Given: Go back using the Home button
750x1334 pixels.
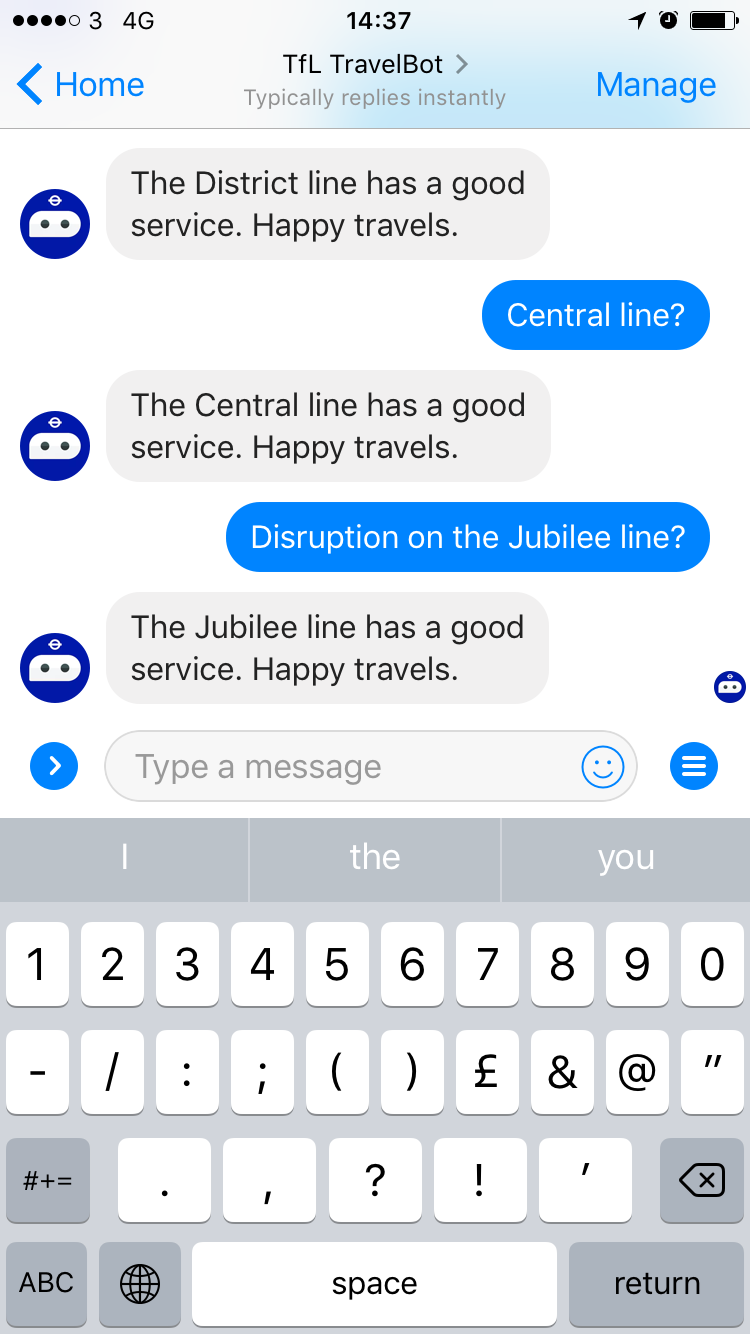Looking at the screenshot, I should (x=78, y=84).
